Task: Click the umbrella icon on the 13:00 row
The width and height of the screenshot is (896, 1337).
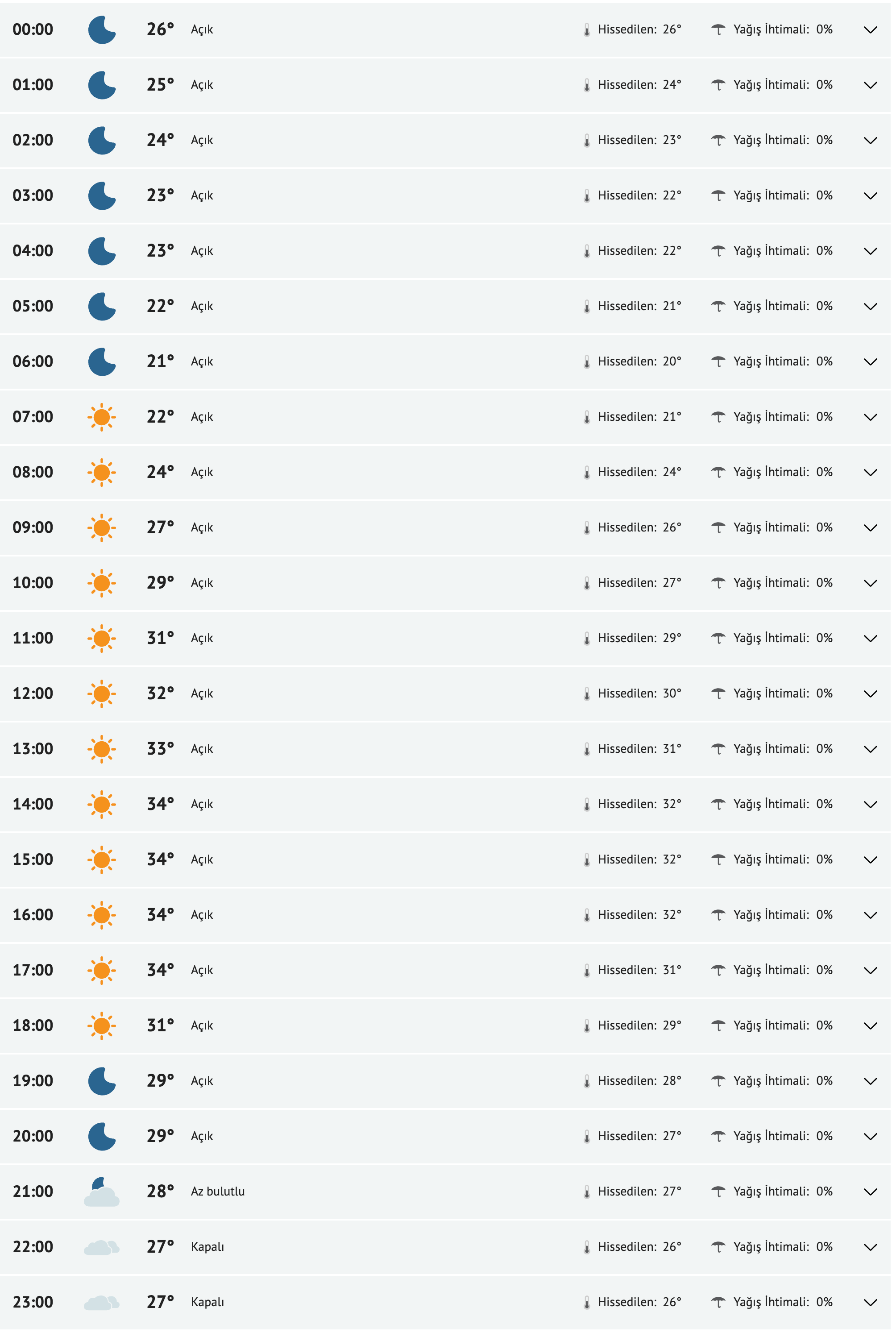Action: pos(719,748)
